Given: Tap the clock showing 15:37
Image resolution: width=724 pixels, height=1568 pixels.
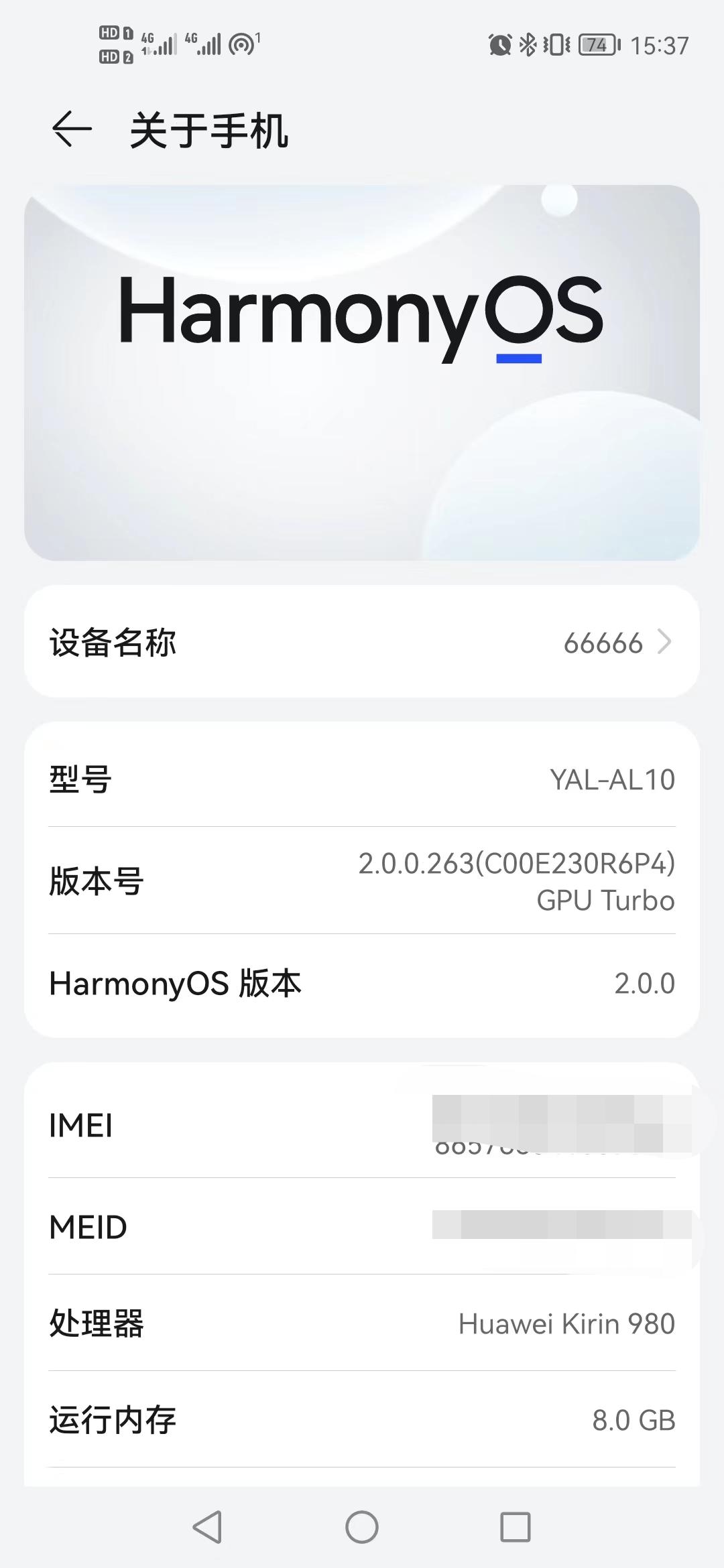Looking at the screenshot, I should click(660, 44).
